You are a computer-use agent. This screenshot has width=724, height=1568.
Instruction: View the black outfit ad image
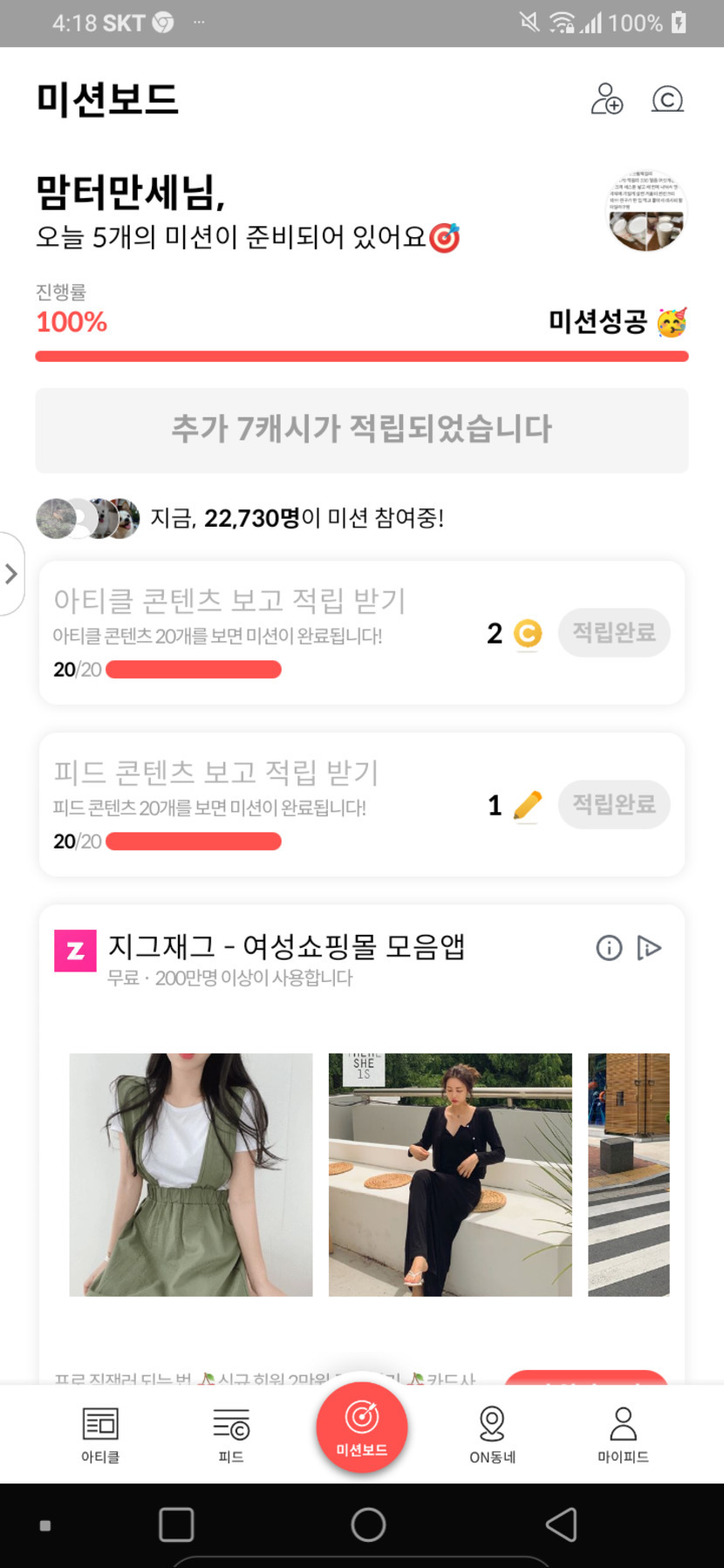450,1174
